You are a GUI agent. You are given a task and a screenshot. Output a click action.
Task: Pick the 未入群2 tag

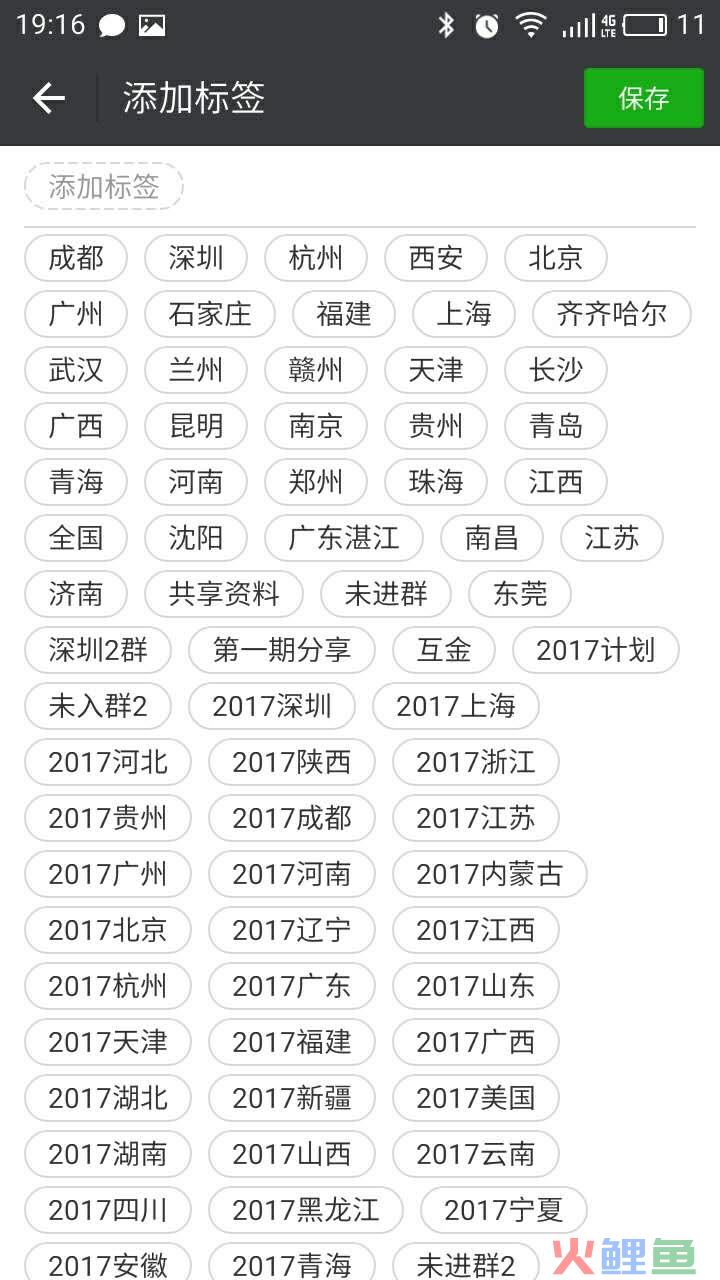pos(98,707)
